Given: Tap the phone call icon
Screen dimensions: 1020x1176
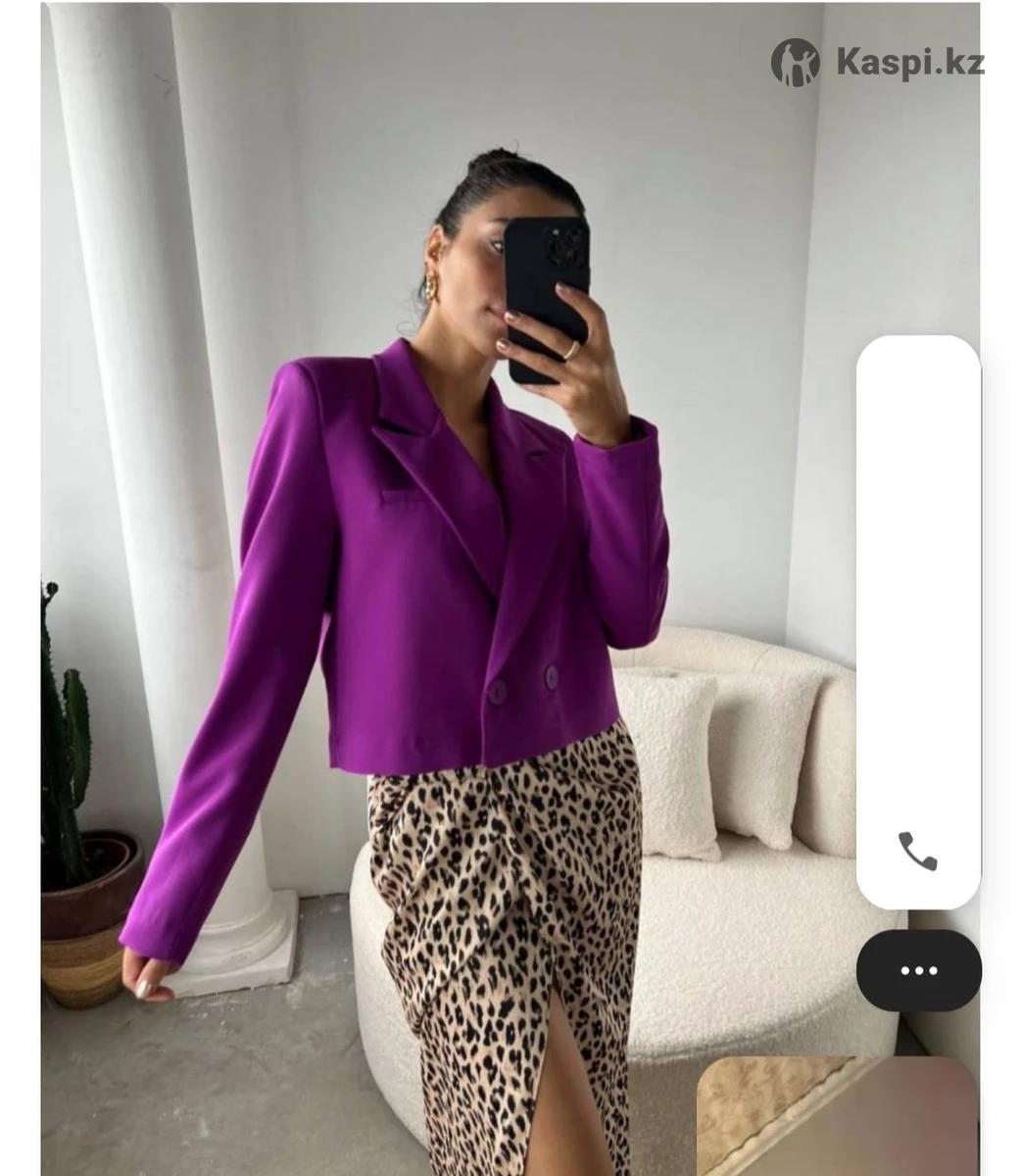Looking at the screenshot, I should (x=917, y=851).
